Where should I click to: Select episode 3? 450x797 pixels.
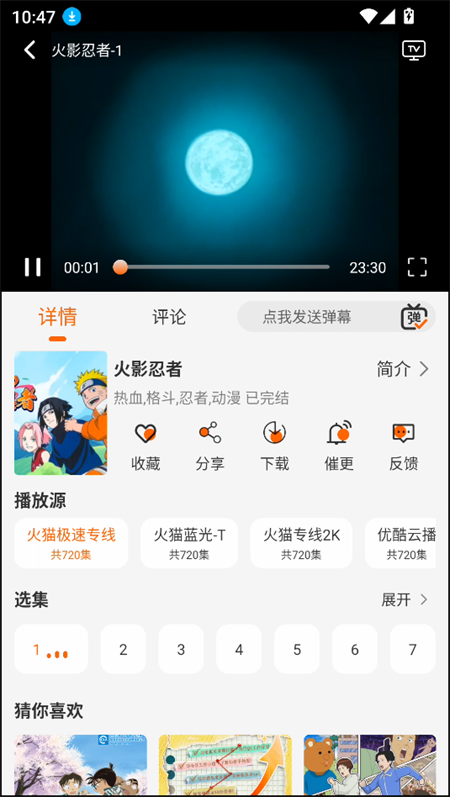pyautogui.click(x=181, y=650)
